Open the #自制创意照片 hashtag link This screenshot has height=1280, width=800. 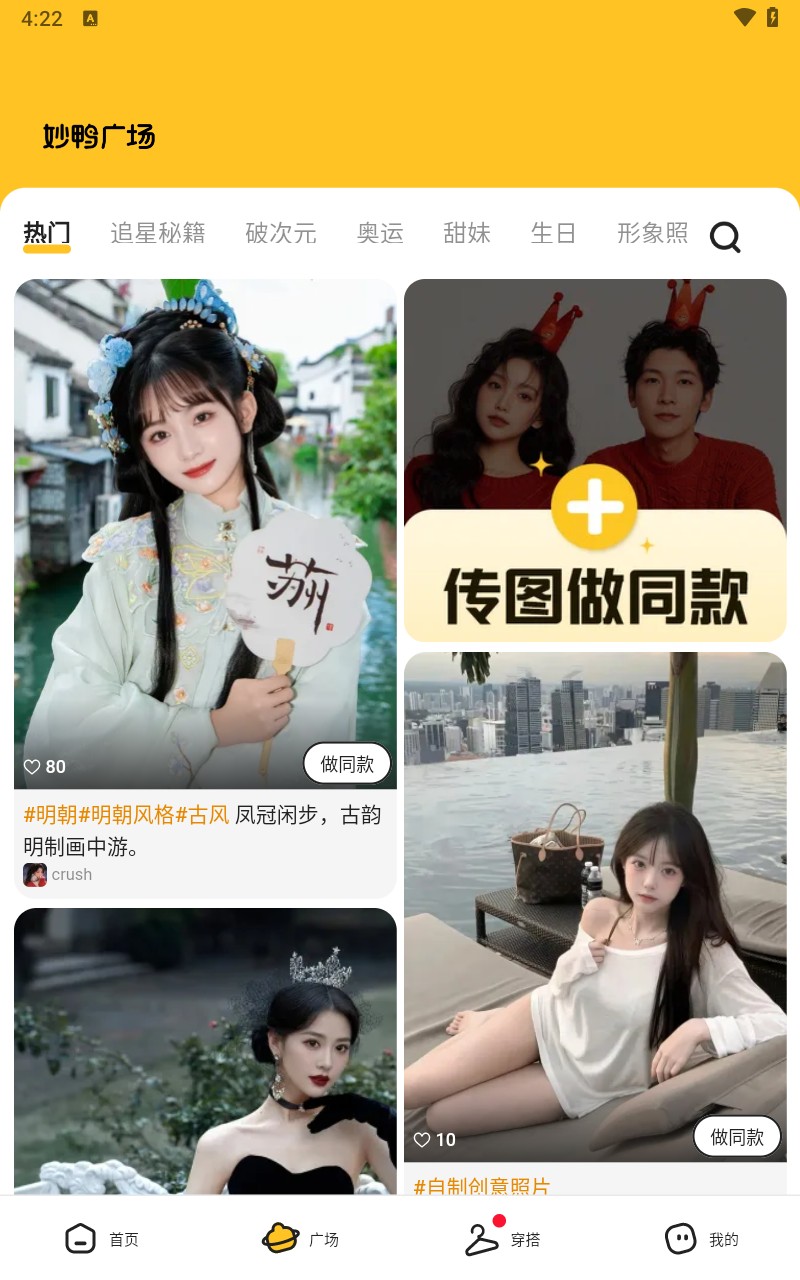480,1187
